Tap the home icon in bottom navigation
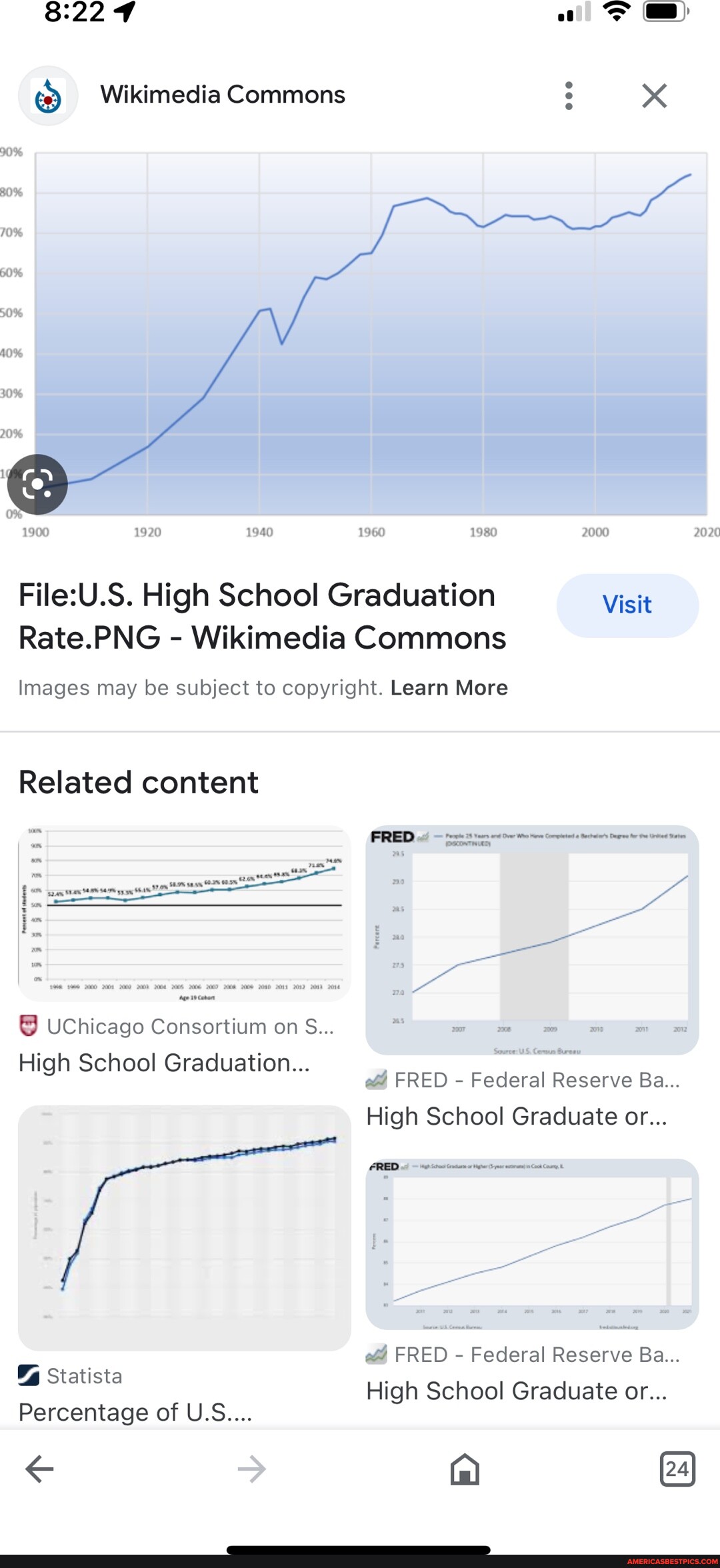This screenshot has height=1568, width=720. point(465,1469)
